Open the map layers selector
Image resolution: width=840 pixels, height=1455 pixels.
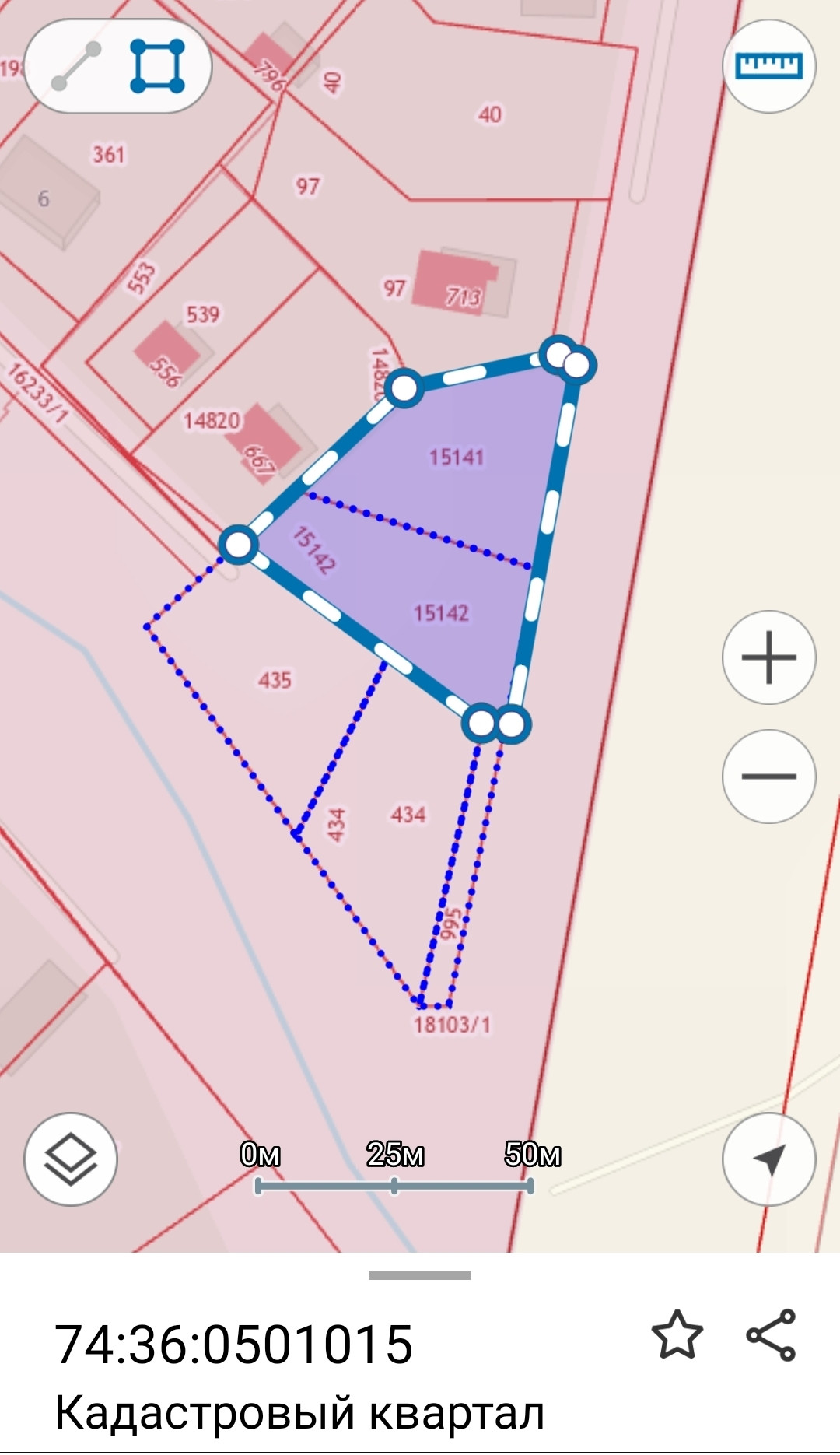(x=71, y=1159)
